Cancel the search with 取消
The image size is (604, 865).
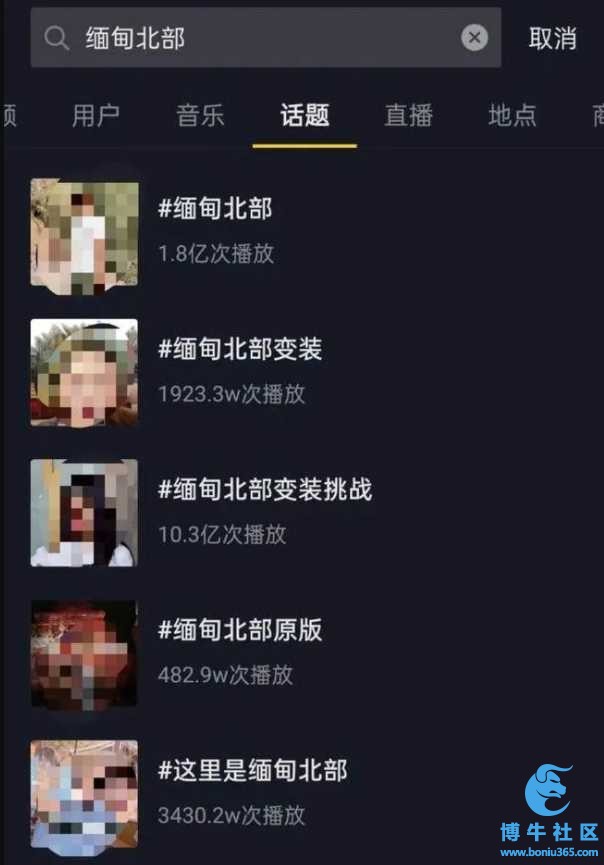click(x=552, y=38)
